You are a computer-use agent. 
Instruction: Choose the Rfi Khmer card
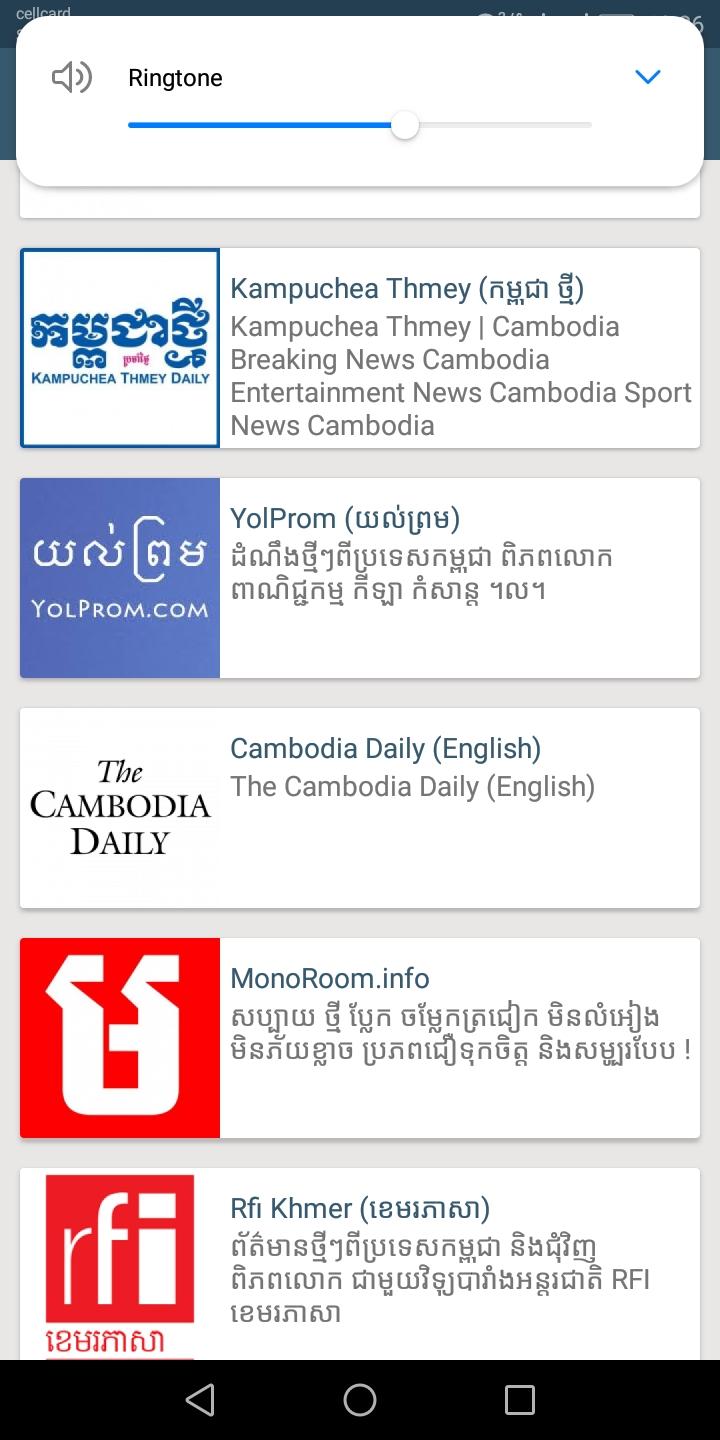[360, 1262]
